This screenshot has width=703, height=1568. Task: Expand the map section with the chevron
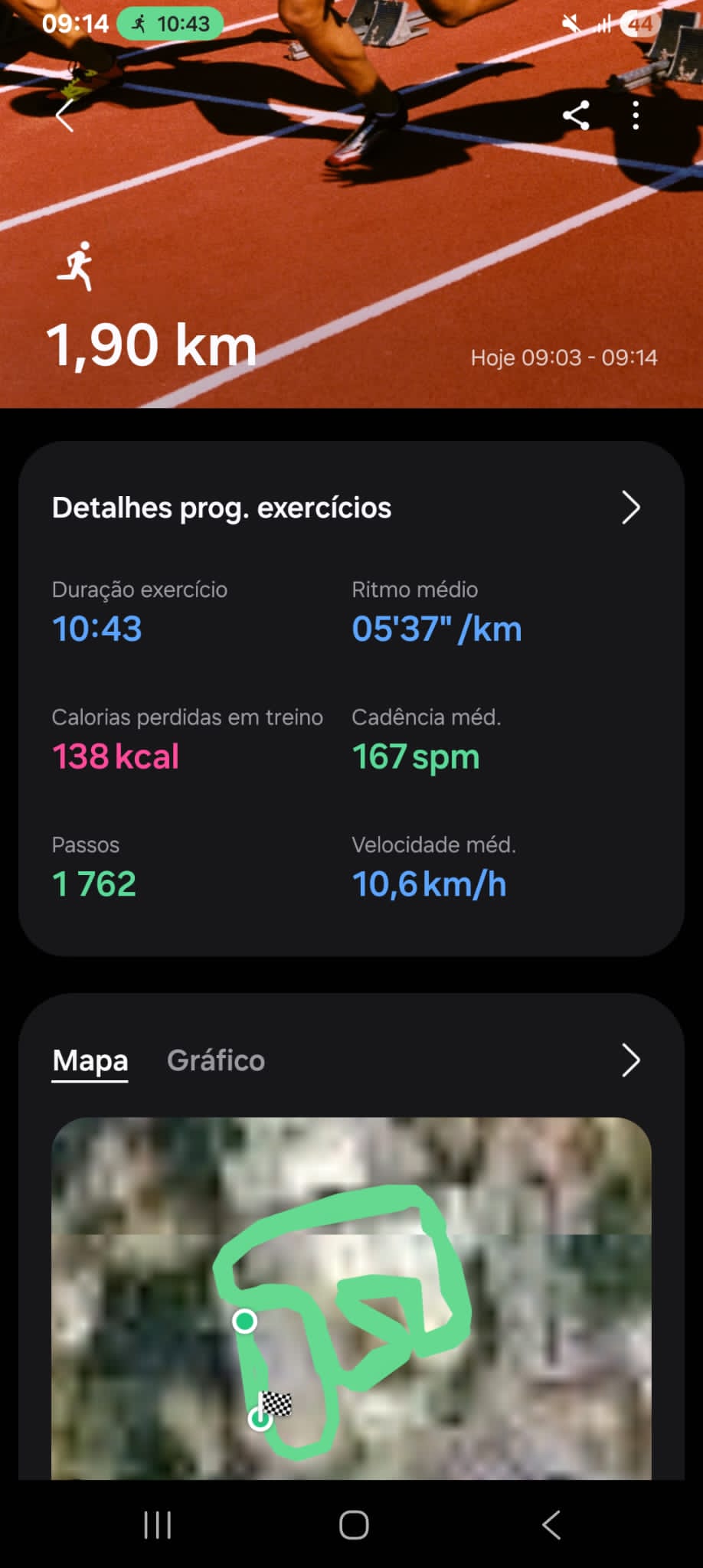[x=630, y=1060]
